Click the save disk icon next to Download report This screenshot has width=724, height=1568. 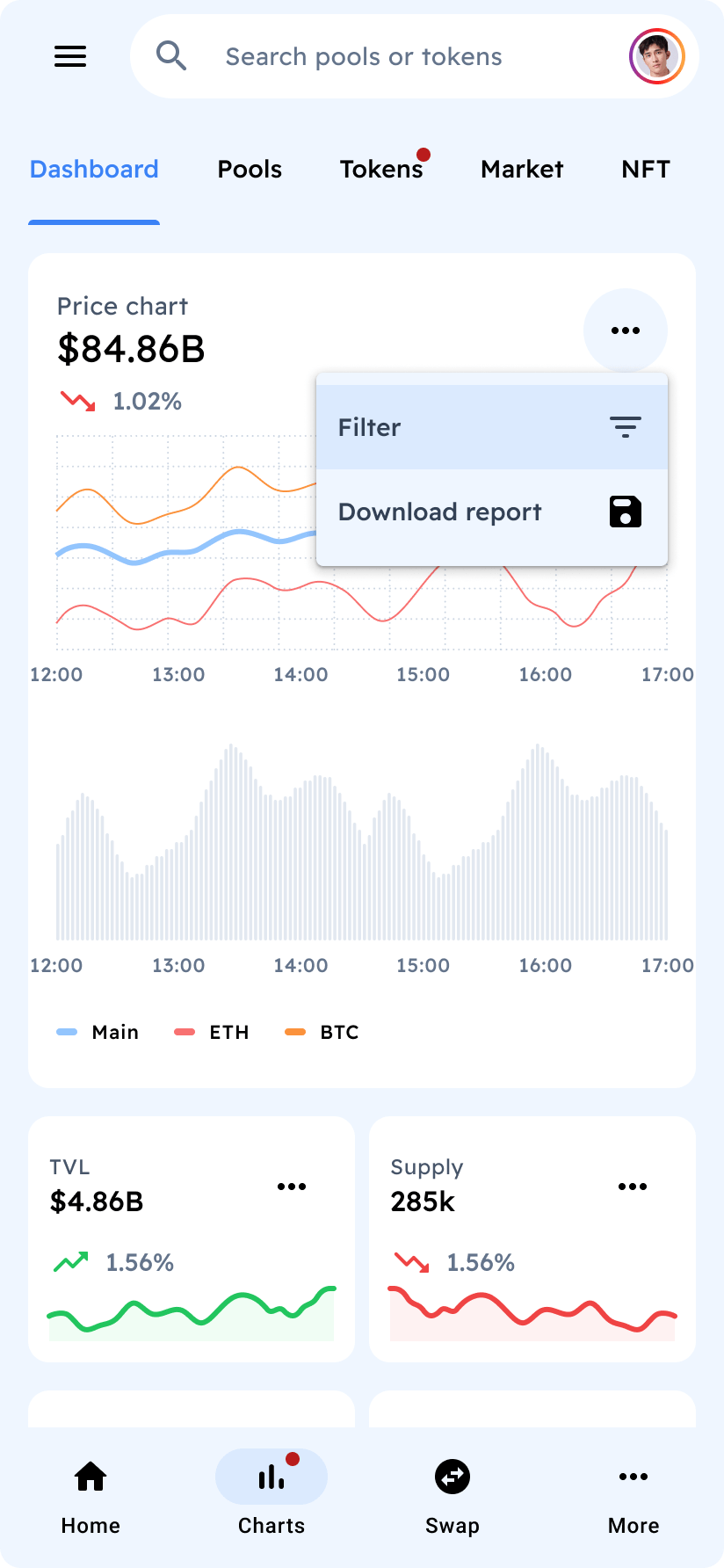point(625,512)
